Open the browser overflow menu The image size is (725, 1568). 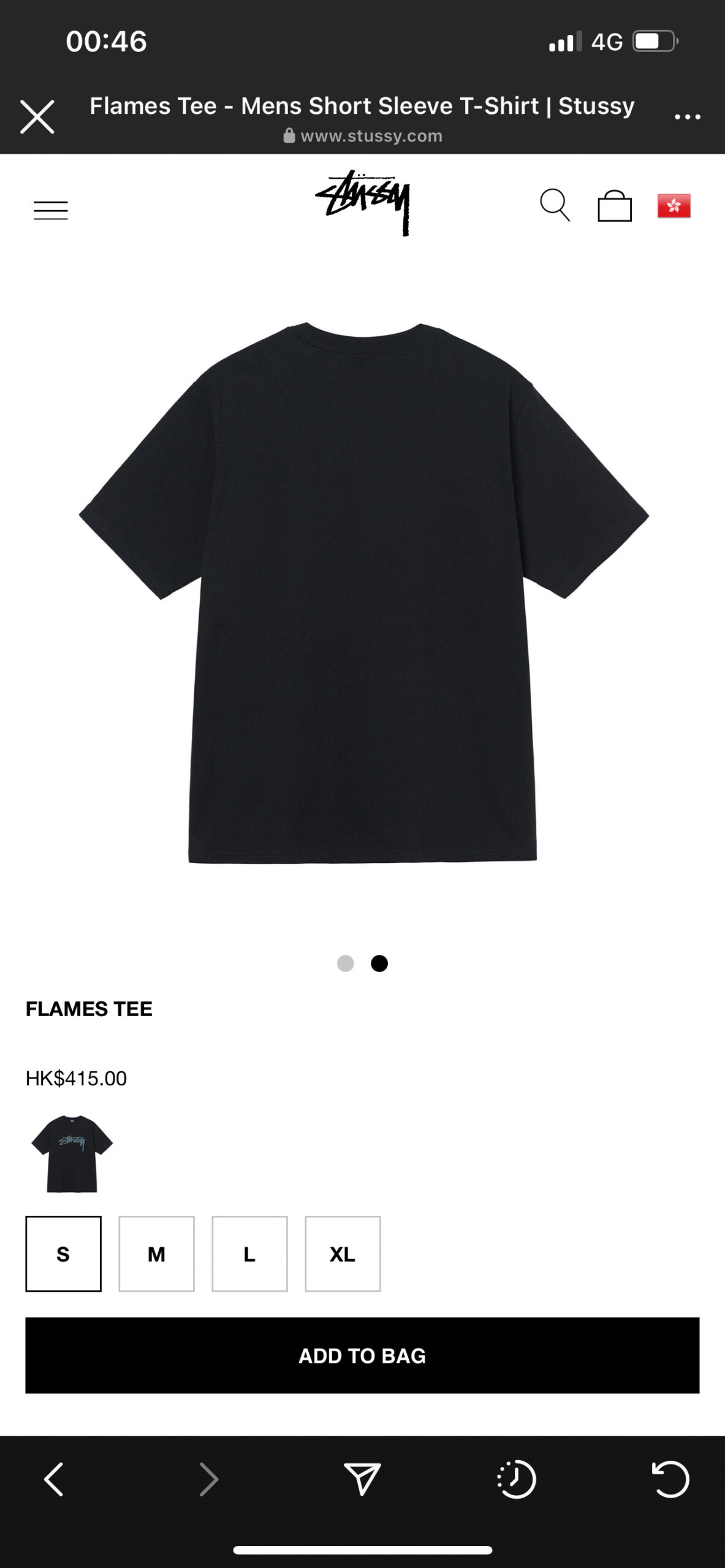pos(687,116)
